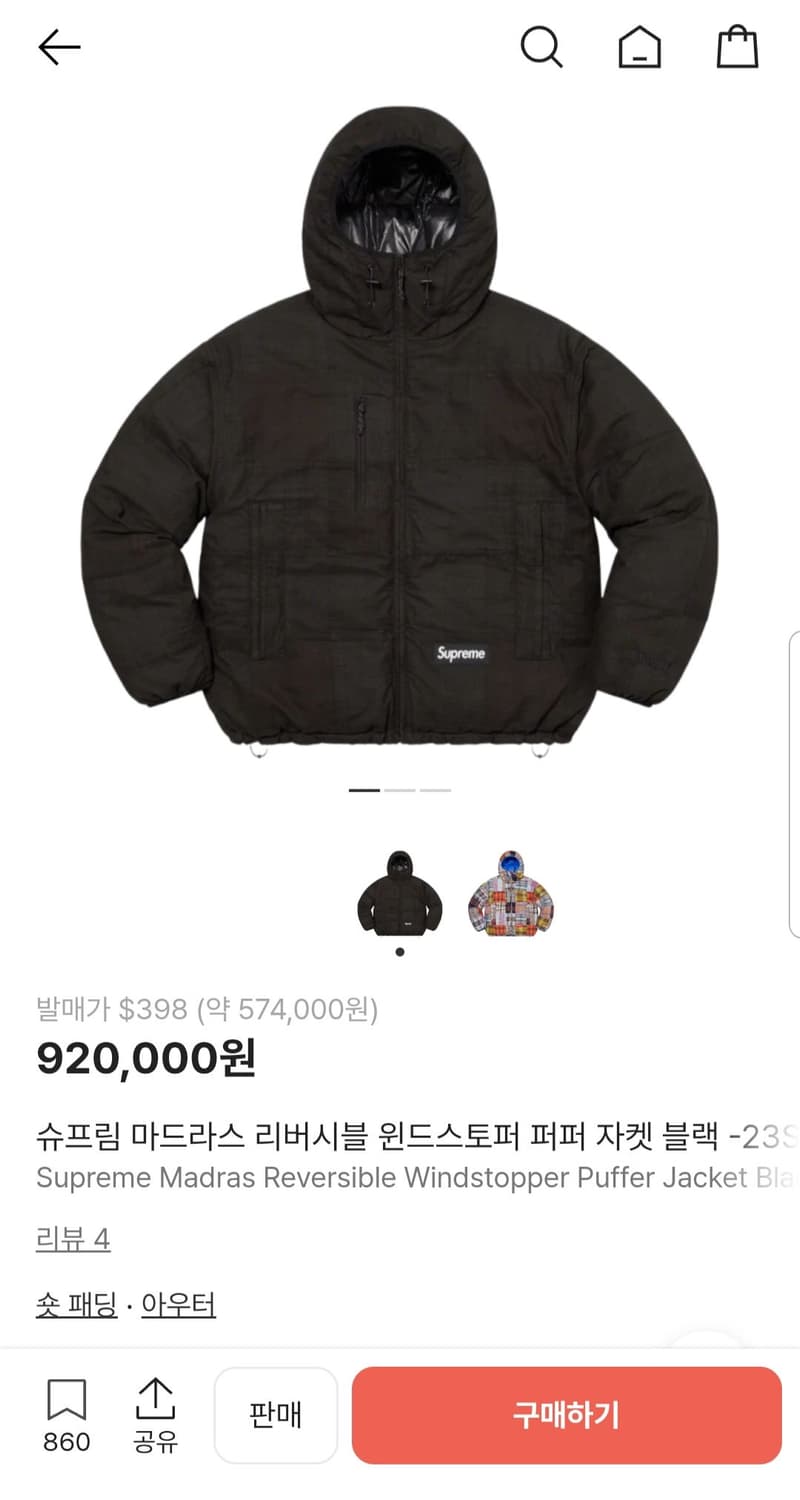This screenshot has height=1500, width=800.
Task: Tap the first carousel indicator dot
Action: (x=362, y=788)
